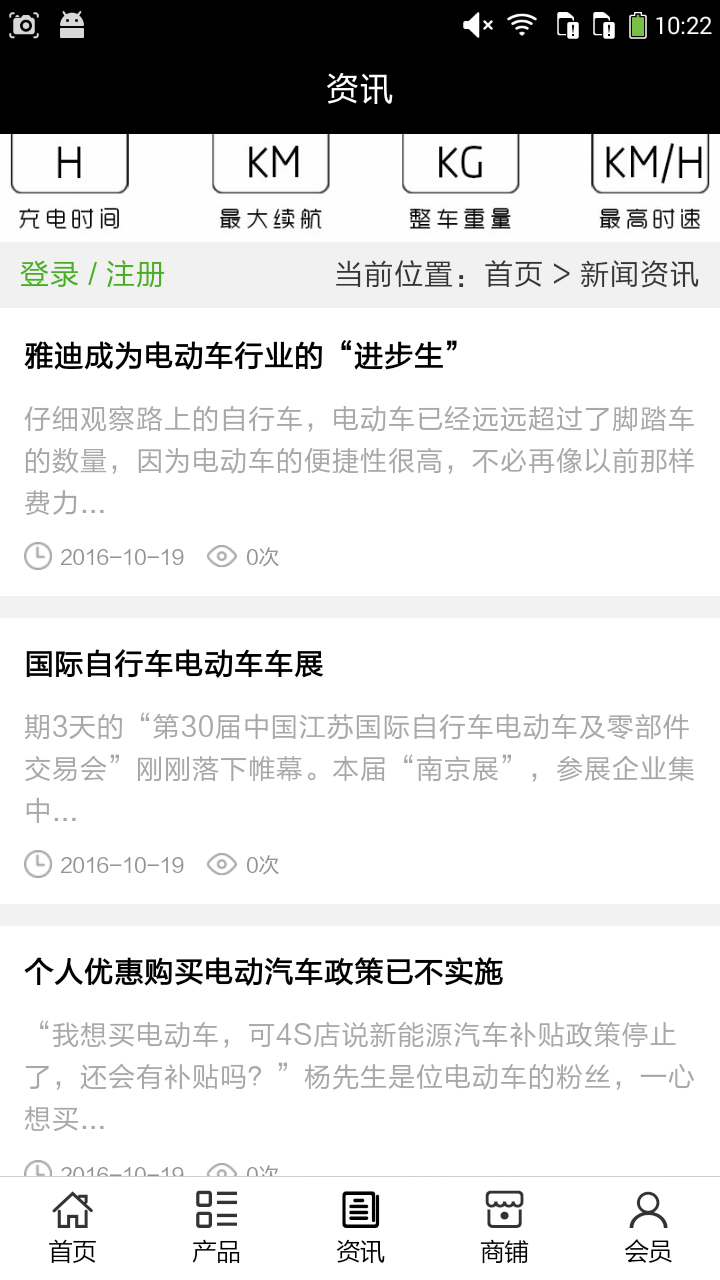Open article 个人优惠购买电动汽车政策已不实施
Viewport: 720px width, 1280px height.
(263, 972)
